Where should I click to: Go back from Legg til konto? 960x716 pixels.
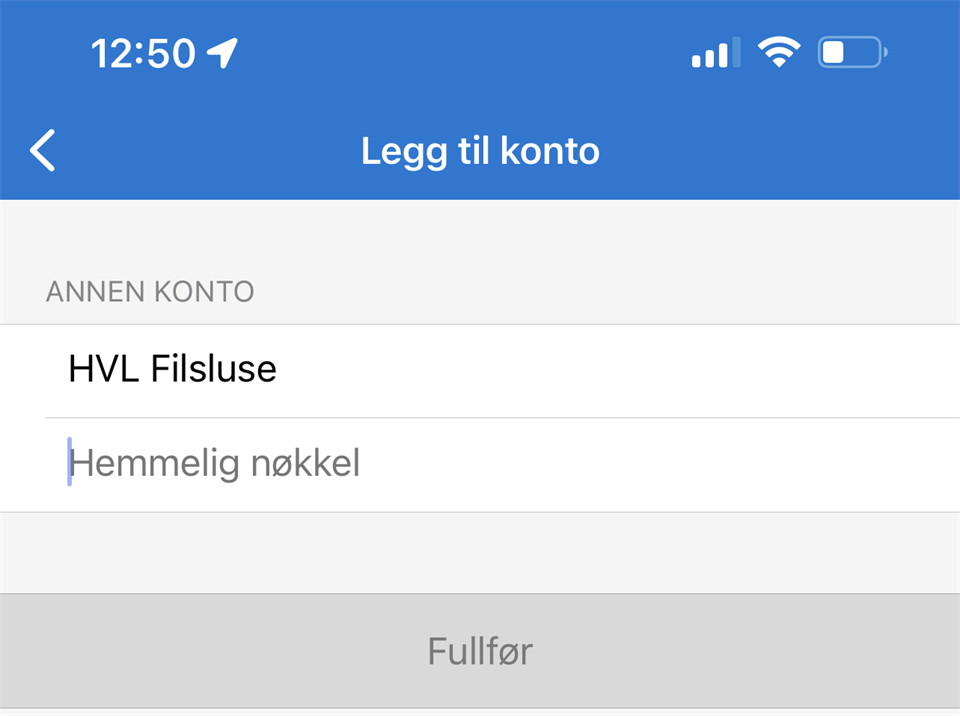(42, 151)
